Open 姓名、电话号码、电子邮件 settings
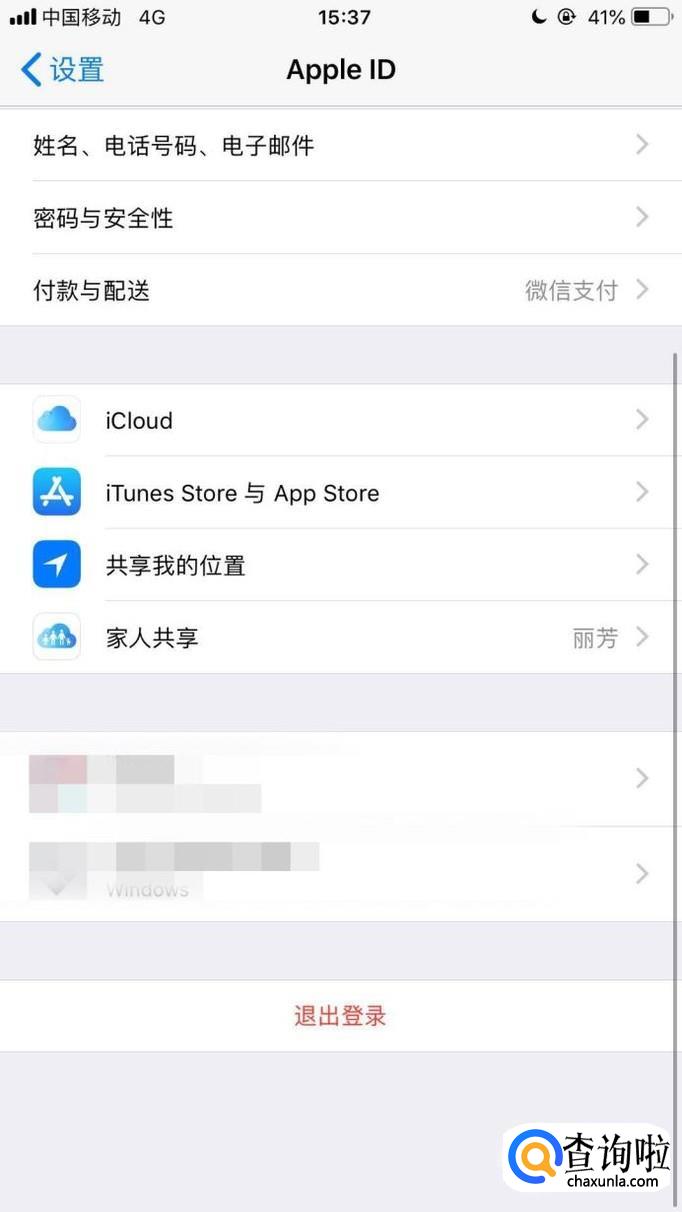This screenshot has height=1212, width=682. (x=340, y=146)
